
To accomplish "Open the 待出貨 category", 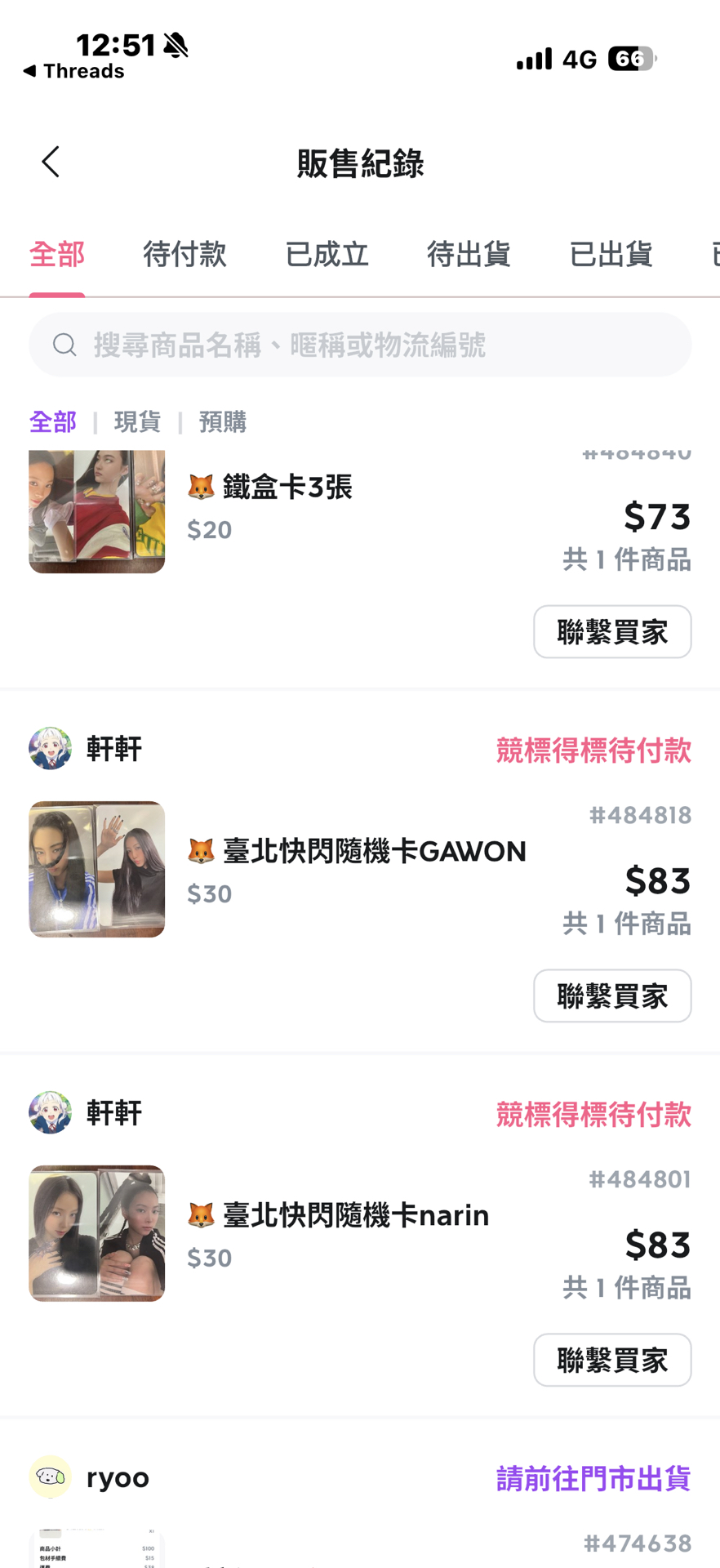I will tap(469, 254).
